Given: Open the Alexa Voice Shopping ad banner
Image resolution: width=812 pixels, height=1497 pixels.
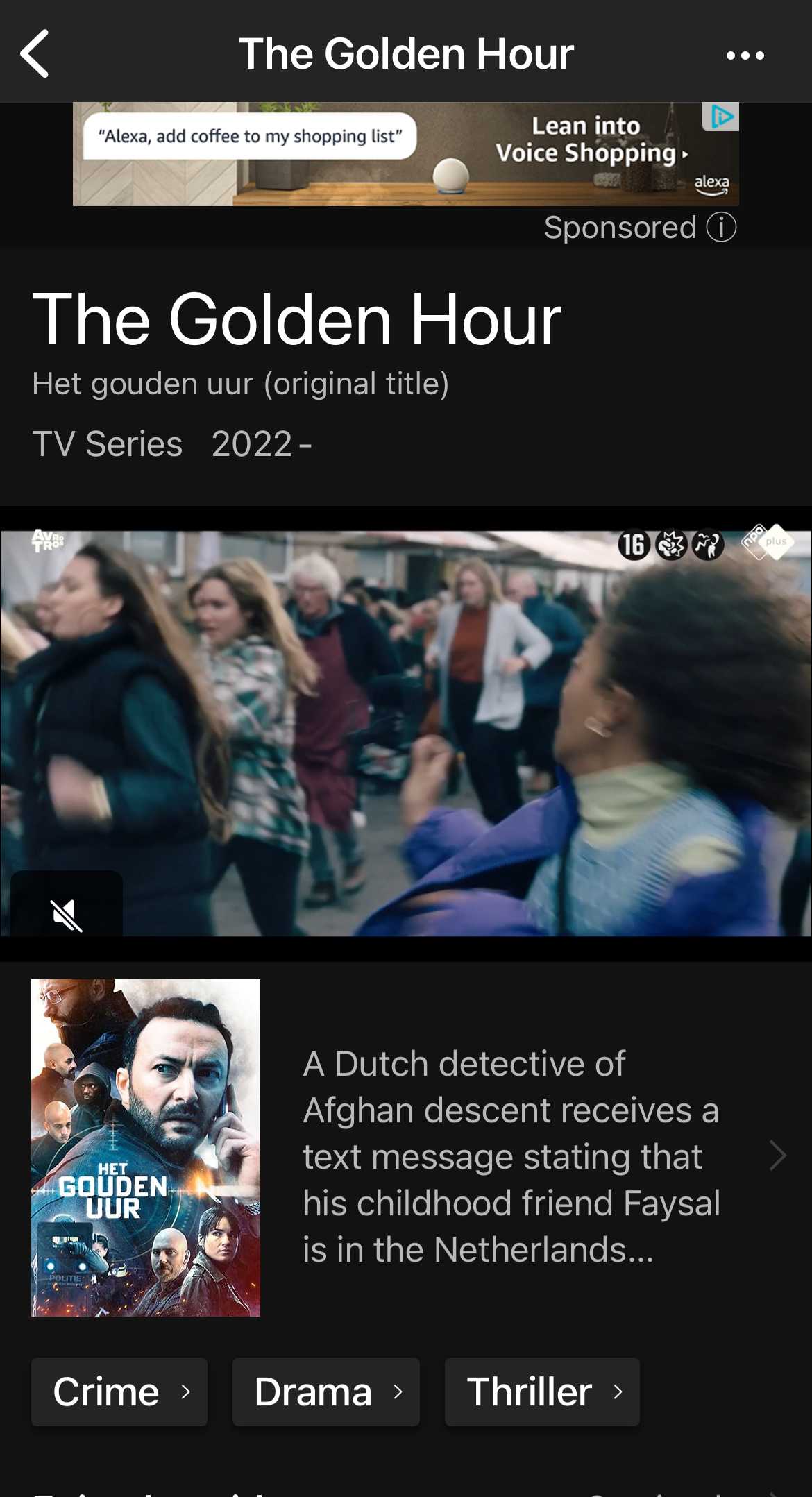Looking at the screenshot, I should [405, 154].
